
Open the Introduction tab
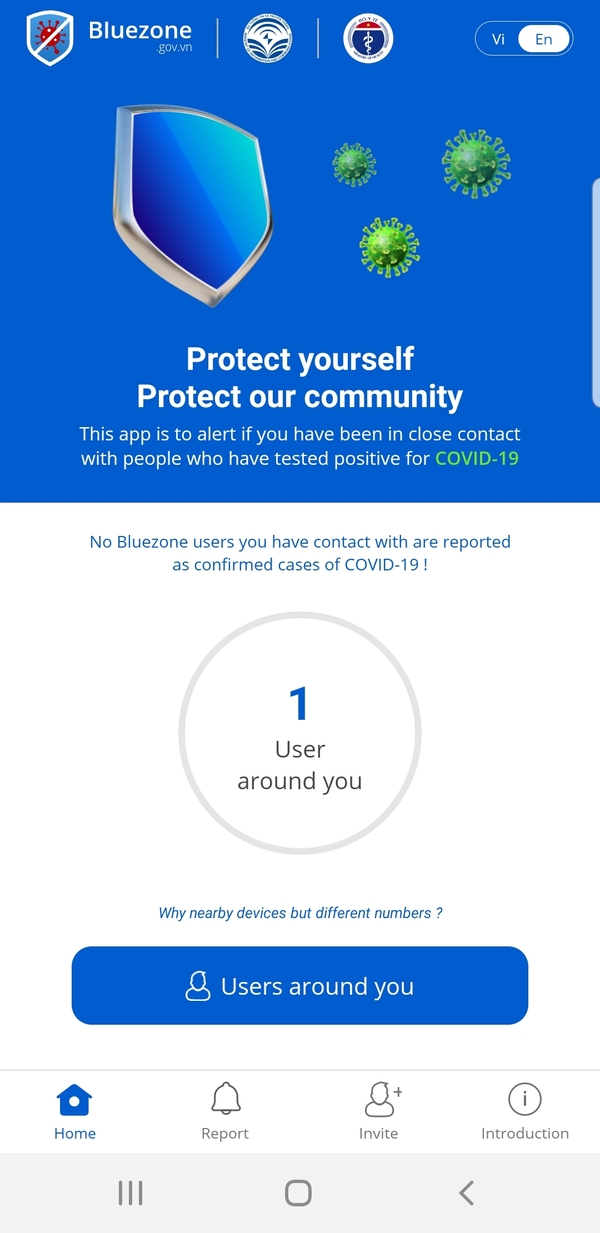[x=525, y=1112]
